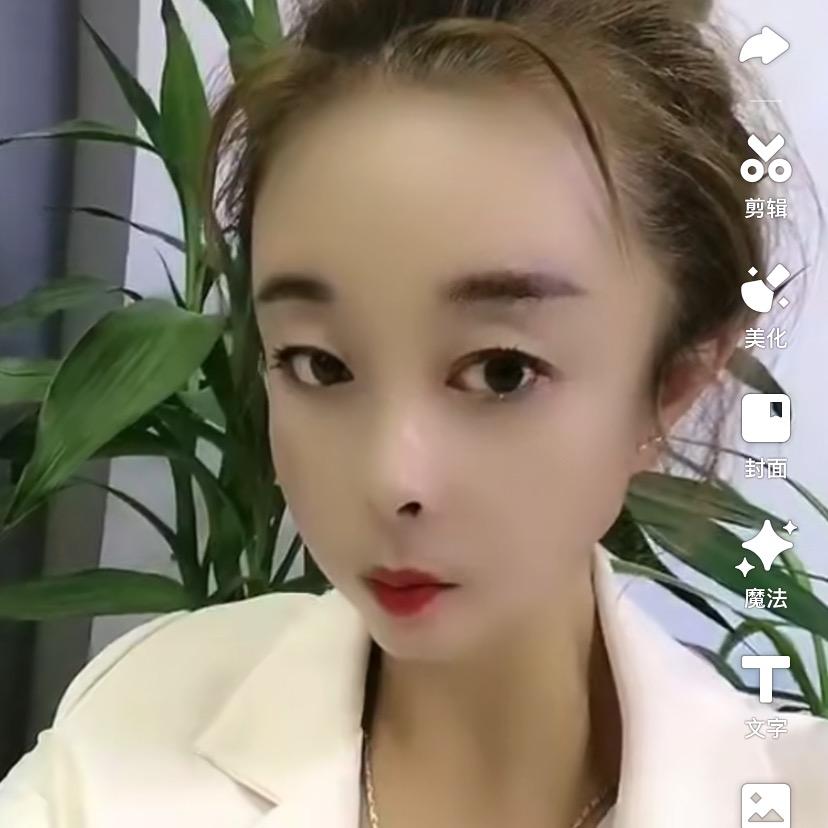Viewport: 828px width, 828px height.
Task: Tap the share arrow icon
Action: click(764, 46)
